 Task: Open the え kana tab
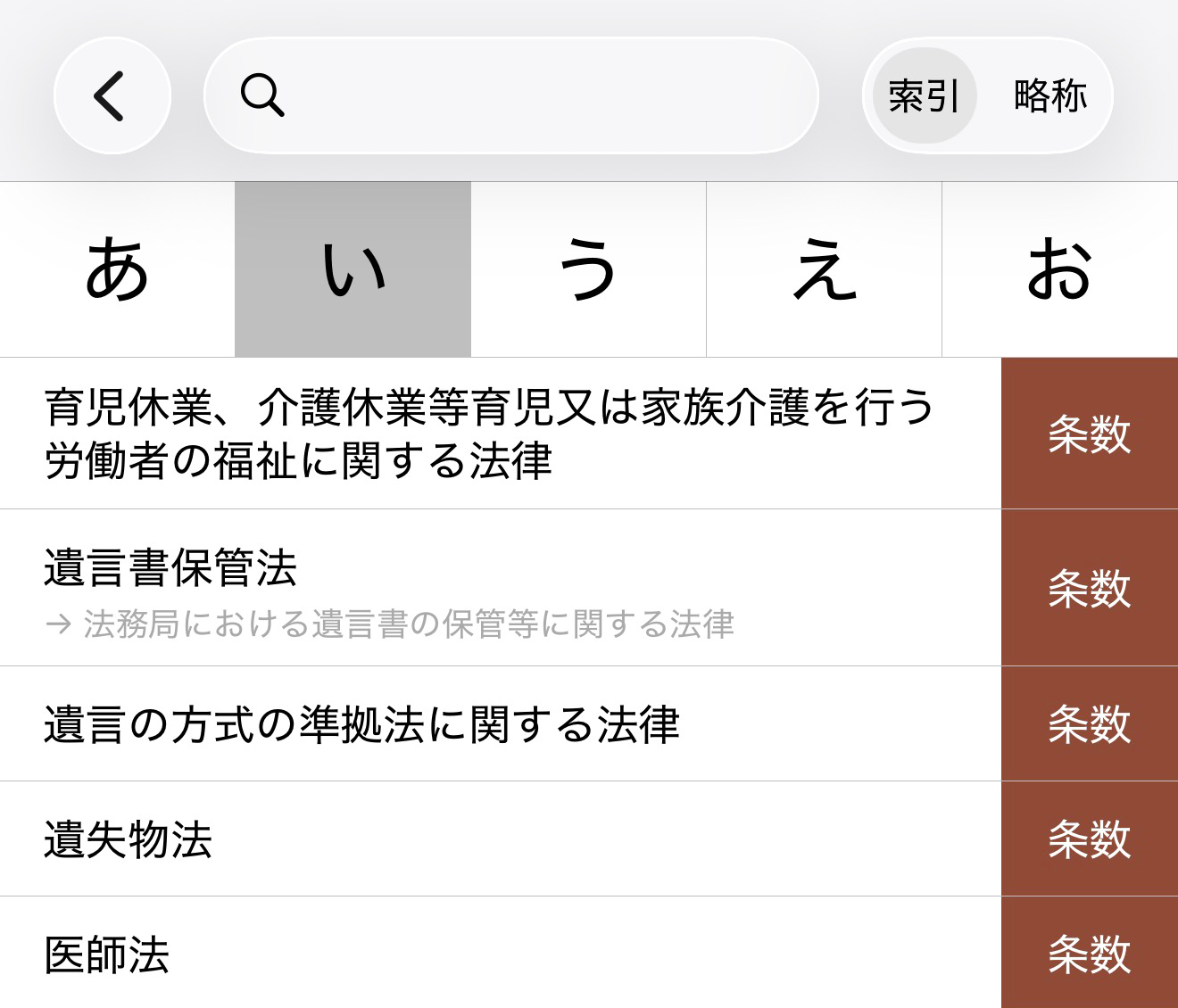click(x=824, y=269)
